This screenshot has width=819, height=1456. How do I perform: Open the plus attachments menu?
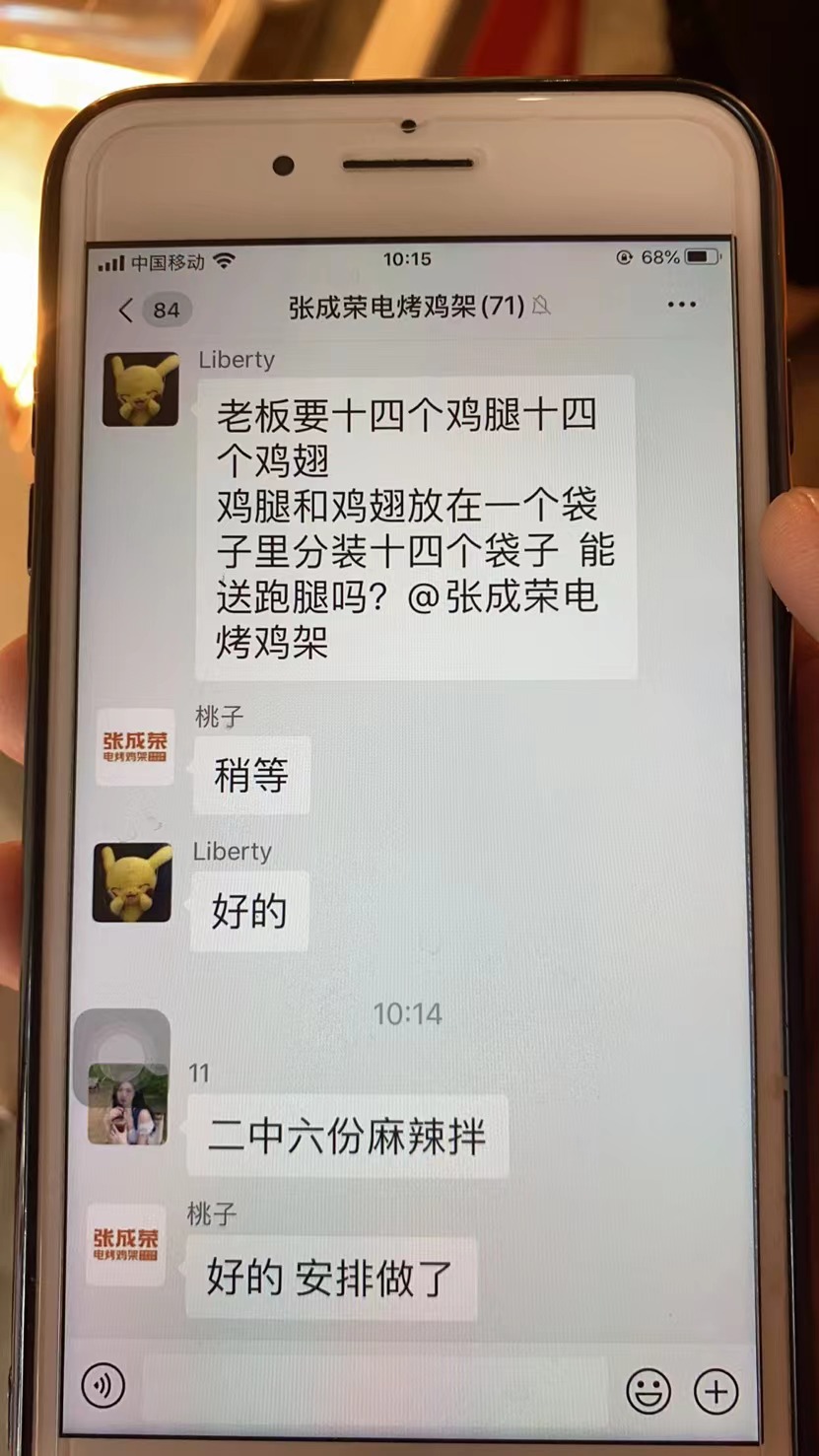(716, 1391)
